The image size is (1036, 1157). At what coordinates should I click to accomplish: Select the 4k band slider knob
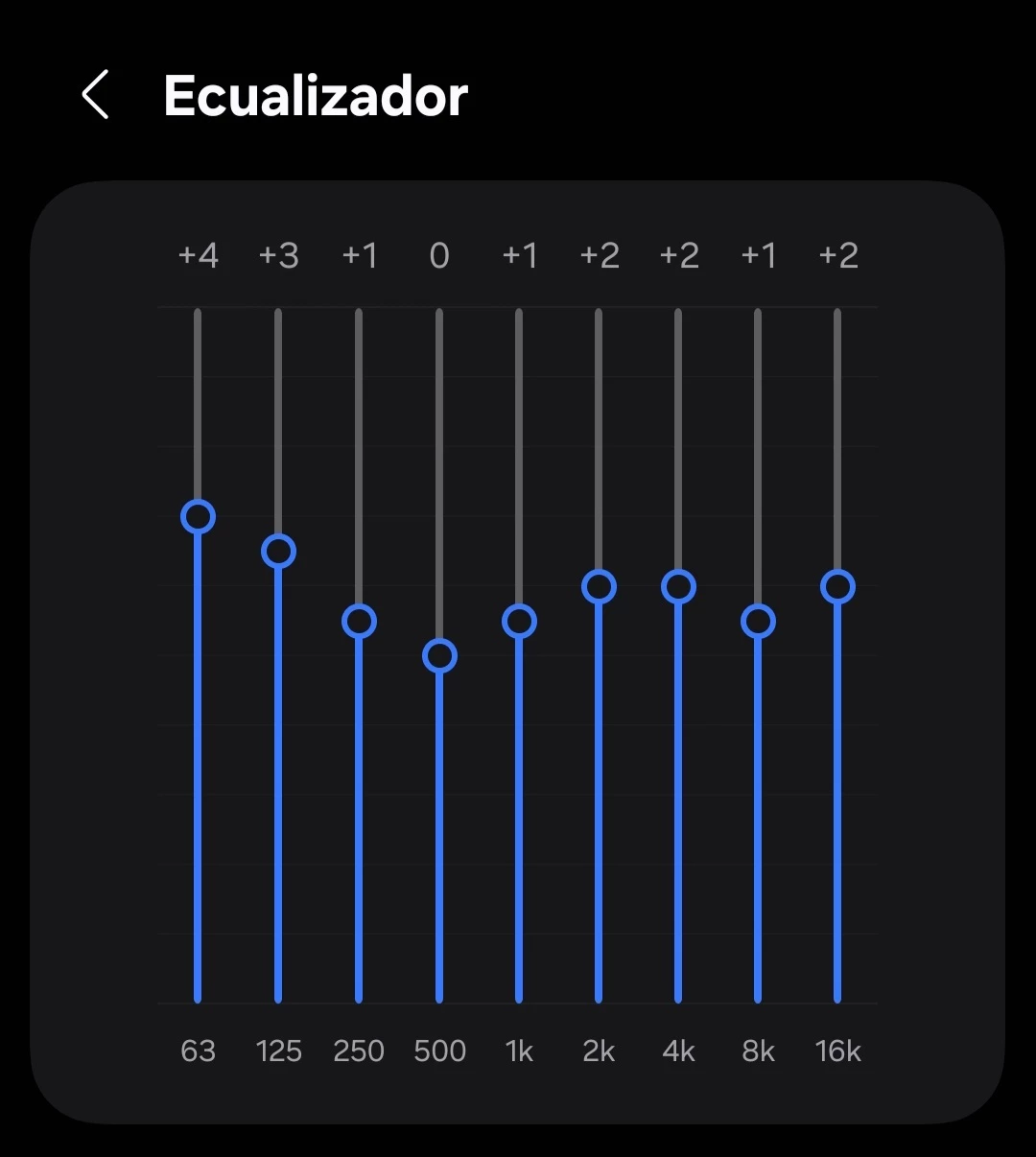(x=678, y=586)
